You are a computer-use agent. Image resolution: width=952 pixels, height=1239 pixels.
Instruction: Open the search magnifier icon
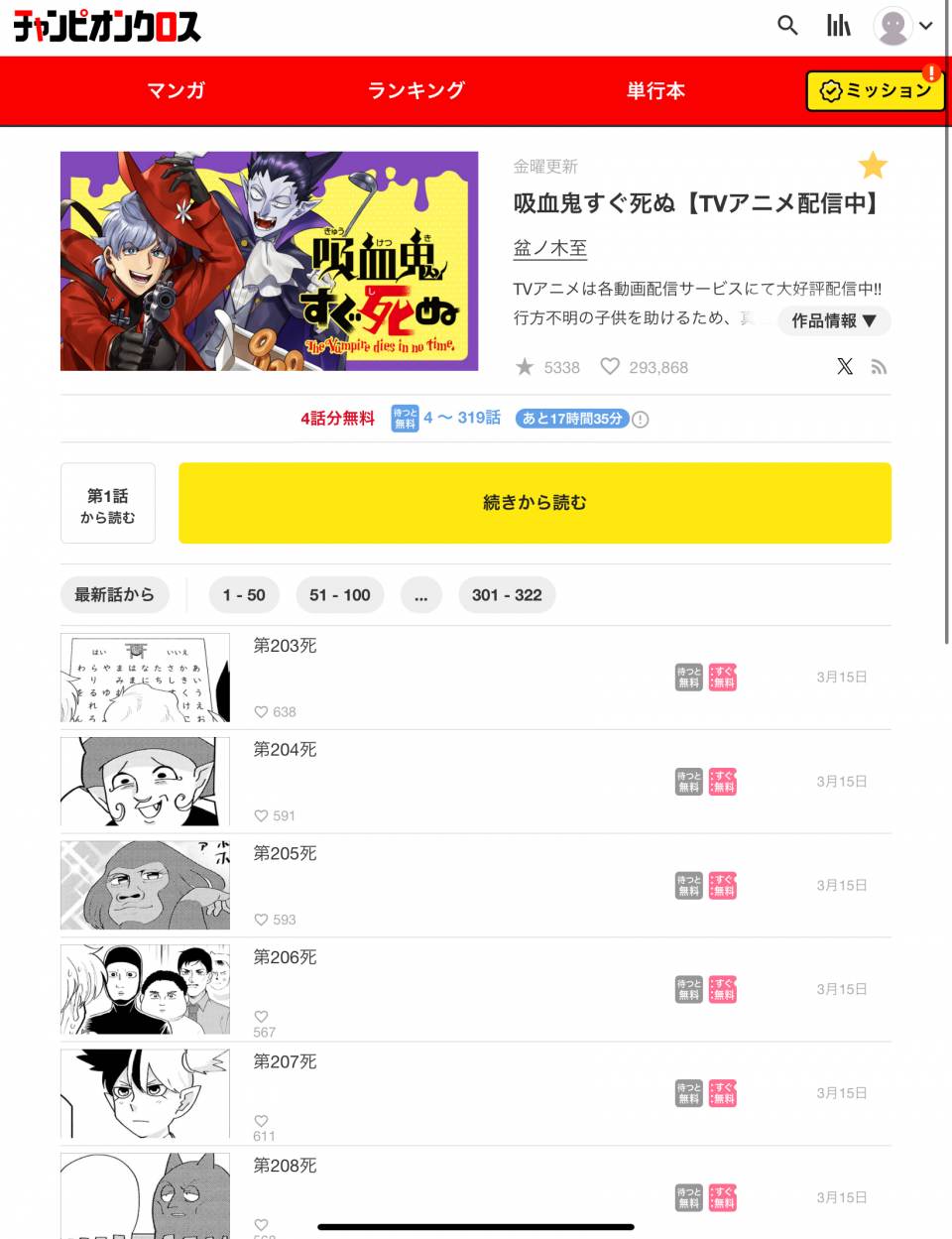tap(787, 25)
